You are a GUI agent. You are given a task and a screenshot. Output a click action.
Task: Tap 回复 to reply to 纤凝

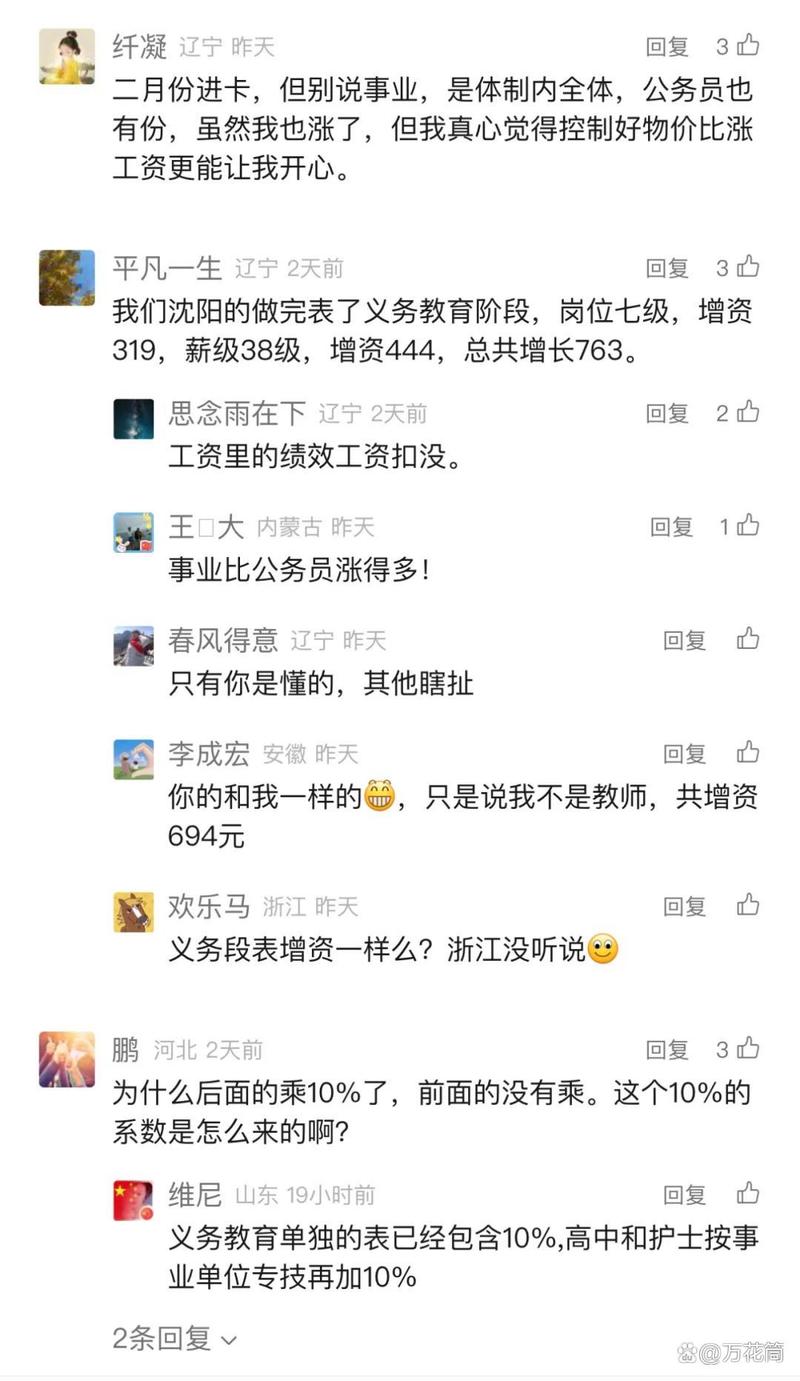click(669, 45)
